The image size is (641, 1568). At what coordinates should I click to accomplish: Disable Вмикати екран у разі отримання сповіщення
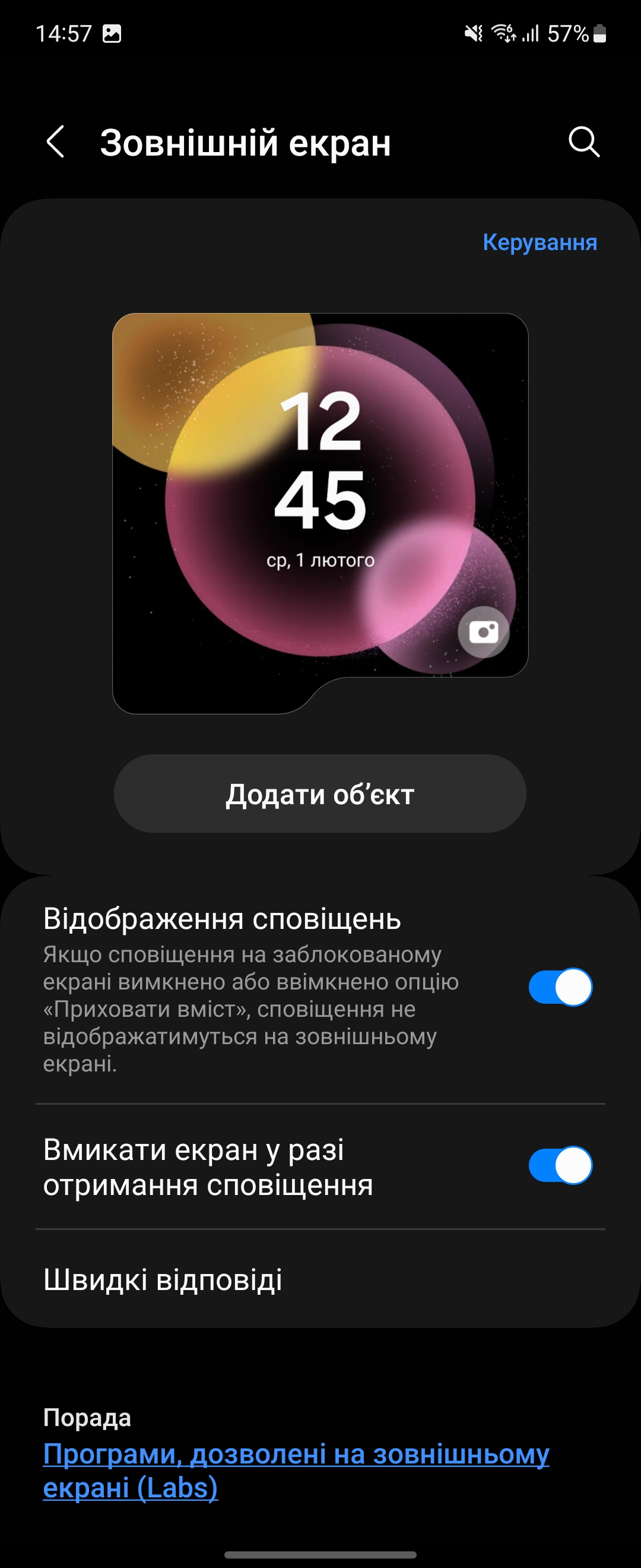(x=560, y=1166)
